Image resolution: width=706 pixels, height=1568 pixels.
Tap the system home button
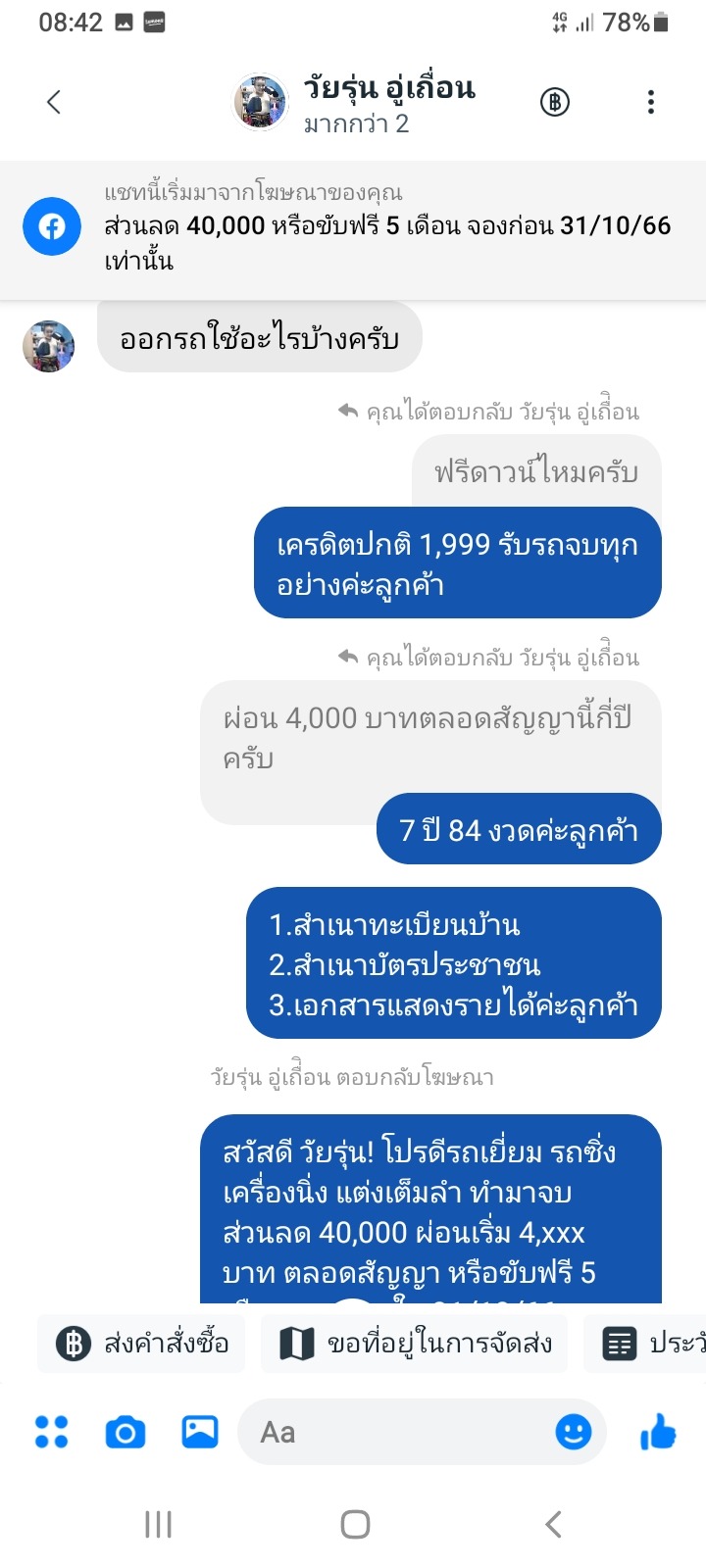click(355, 1524)
